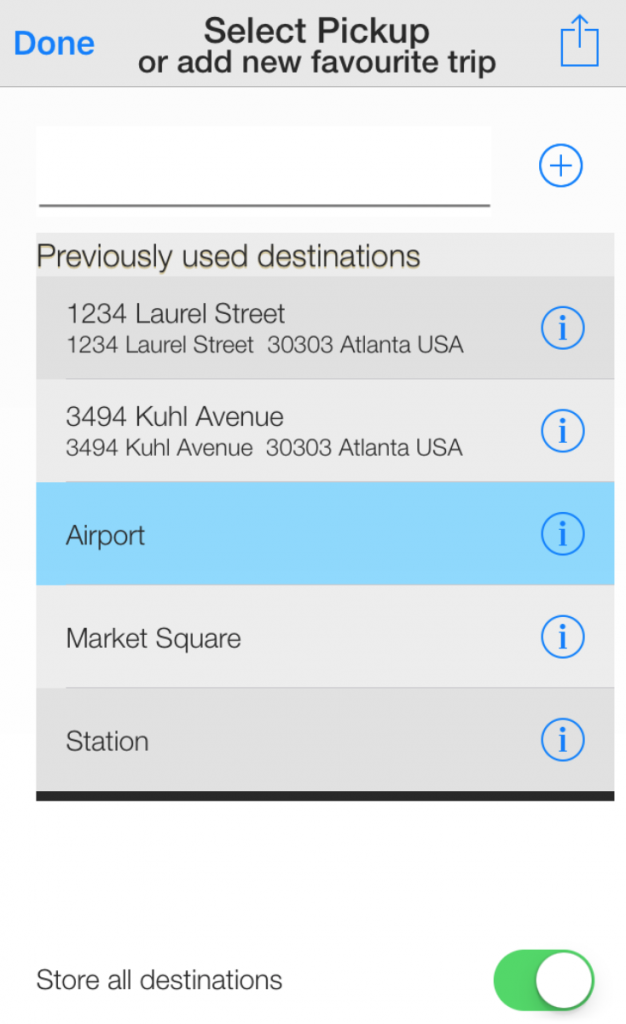View info for 3494 Kuhl Avenue
626x1024 pixels.
point(562,431)
